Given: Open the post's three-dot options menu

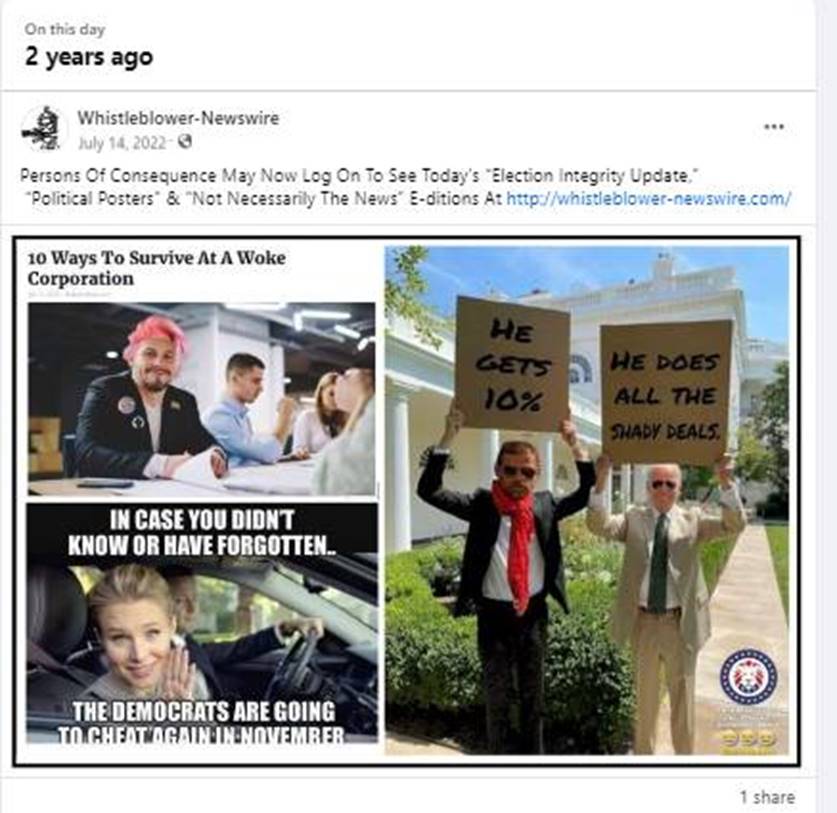Looking at the screenshot, I should [773, 127].
